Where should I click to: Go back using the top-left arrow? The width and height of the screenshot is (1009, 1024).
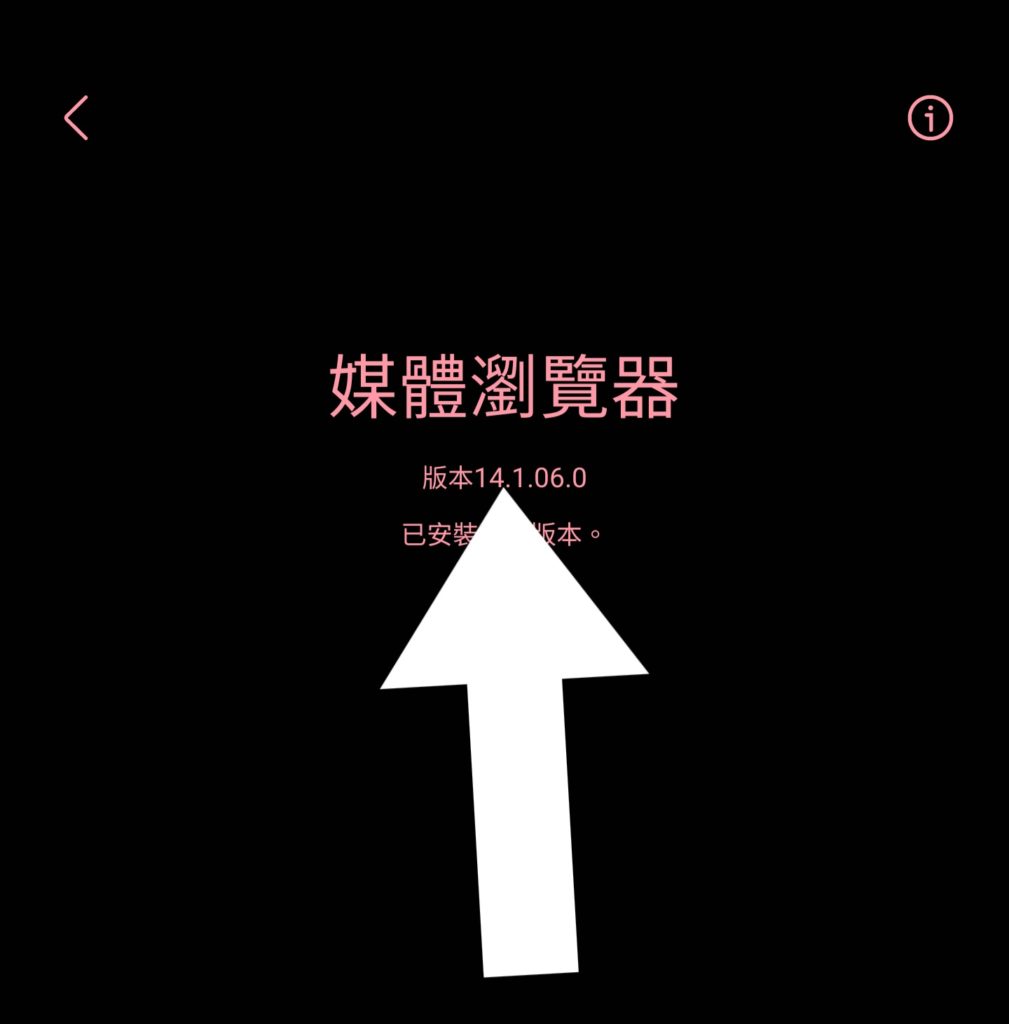(77, 118)
